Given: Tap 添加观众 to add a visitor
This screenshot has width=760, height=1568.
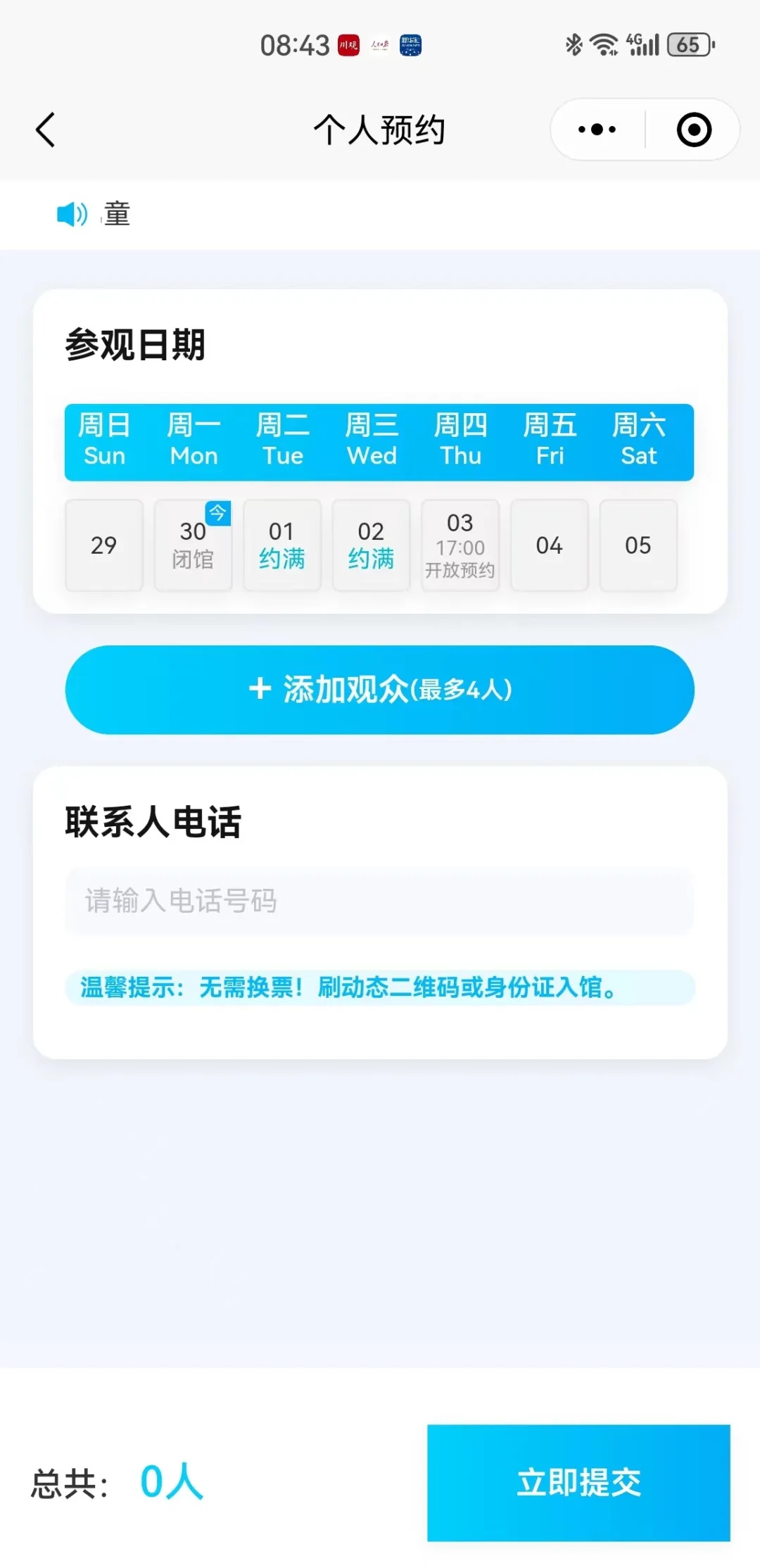Looking at the screenshot, I should point(380,690).
